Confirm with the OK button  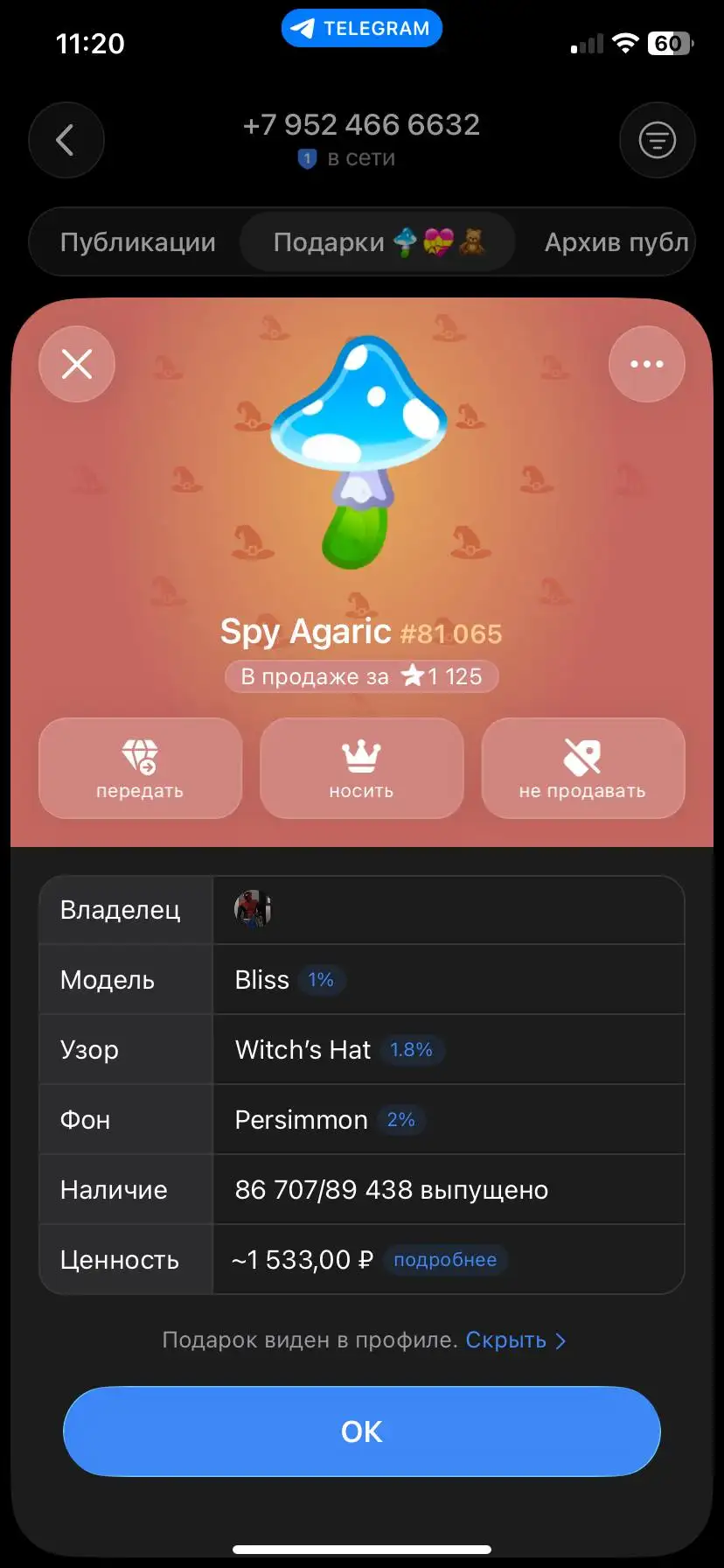(x=361, y=1431)
